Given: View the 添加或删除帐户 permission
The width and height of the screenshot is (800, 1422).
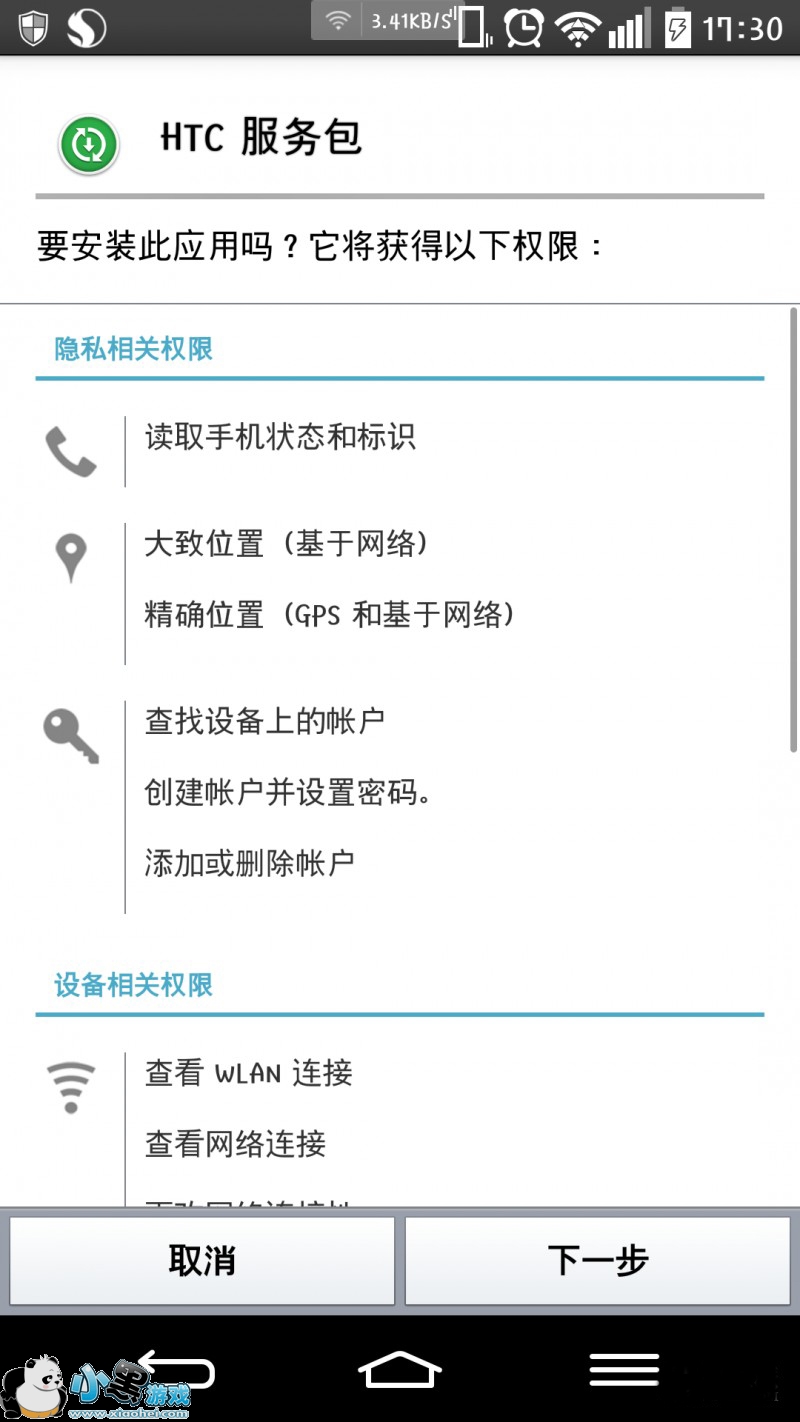Looking at the screenshot, I should click(x=250, y=862).
